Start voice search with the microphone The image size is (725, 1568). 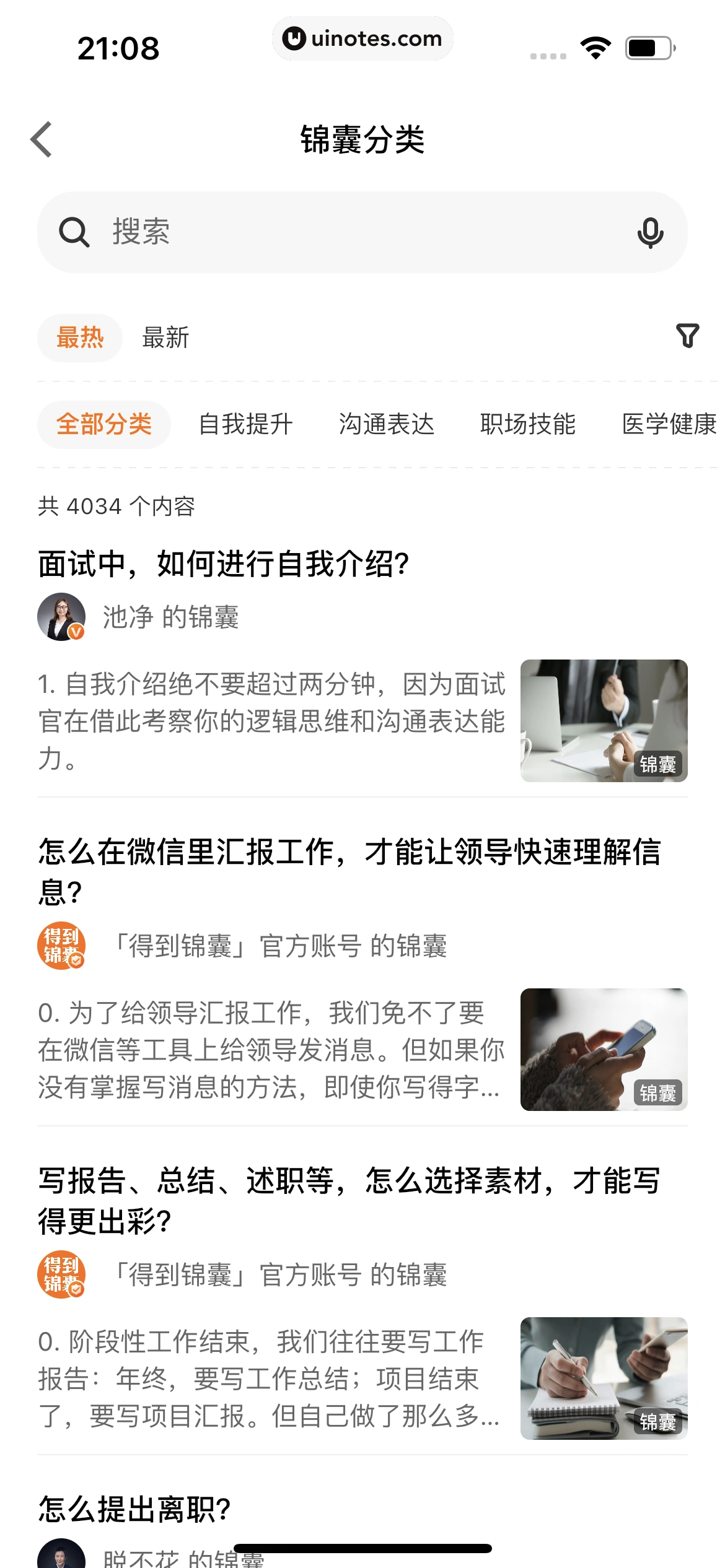tap(650, 233)
